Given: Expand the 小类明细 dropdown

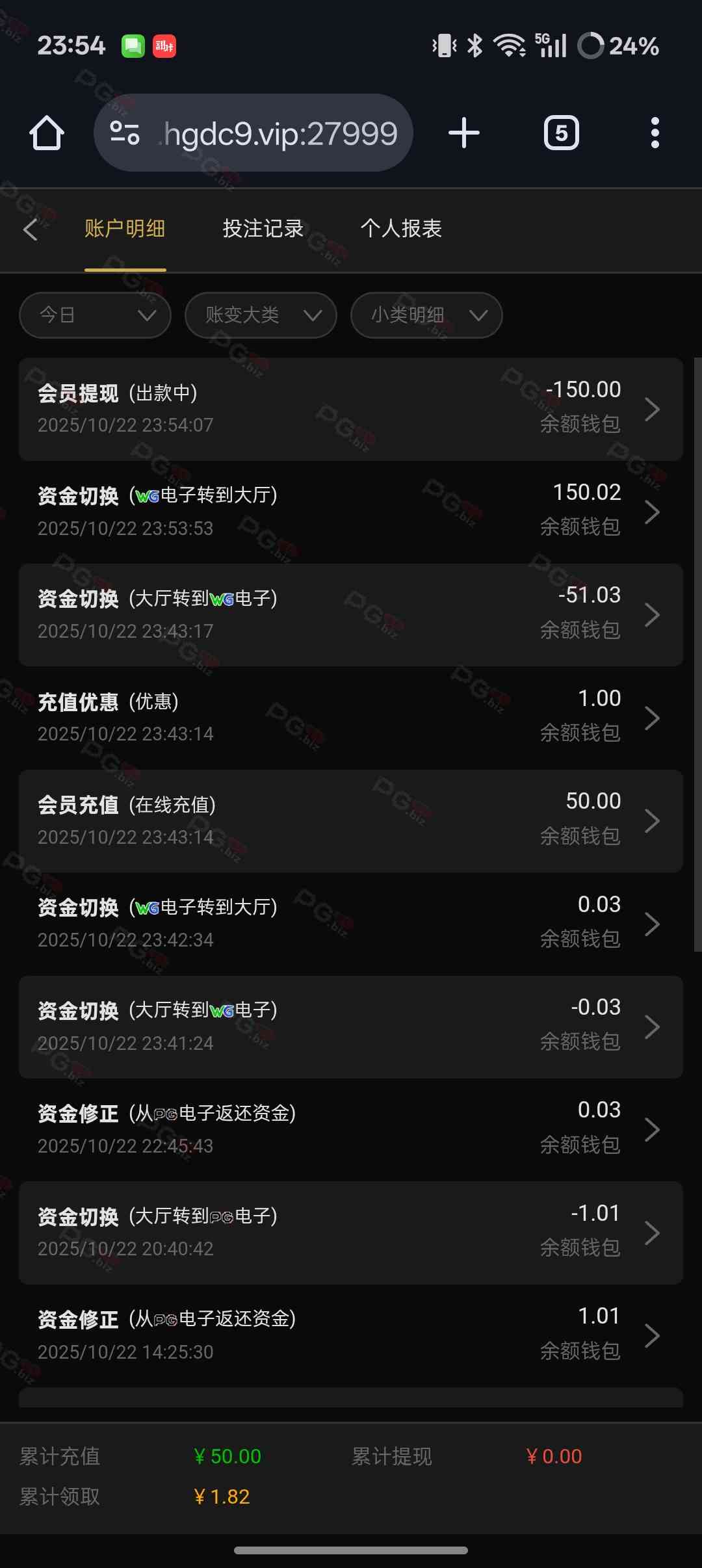Looking at the screenshot, I should [x=426, y=315].
